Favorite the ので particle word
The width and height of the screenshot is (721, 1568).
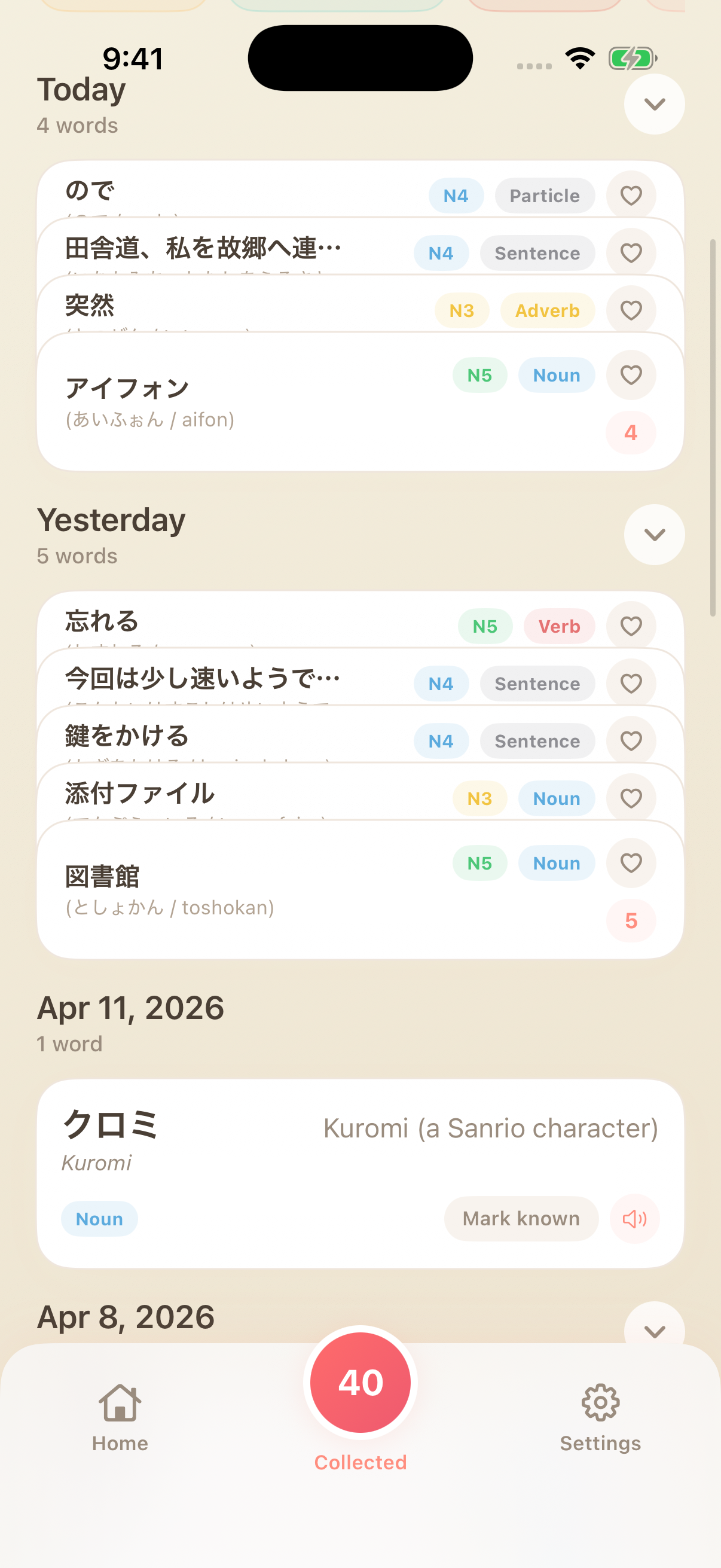pos(631,196)
